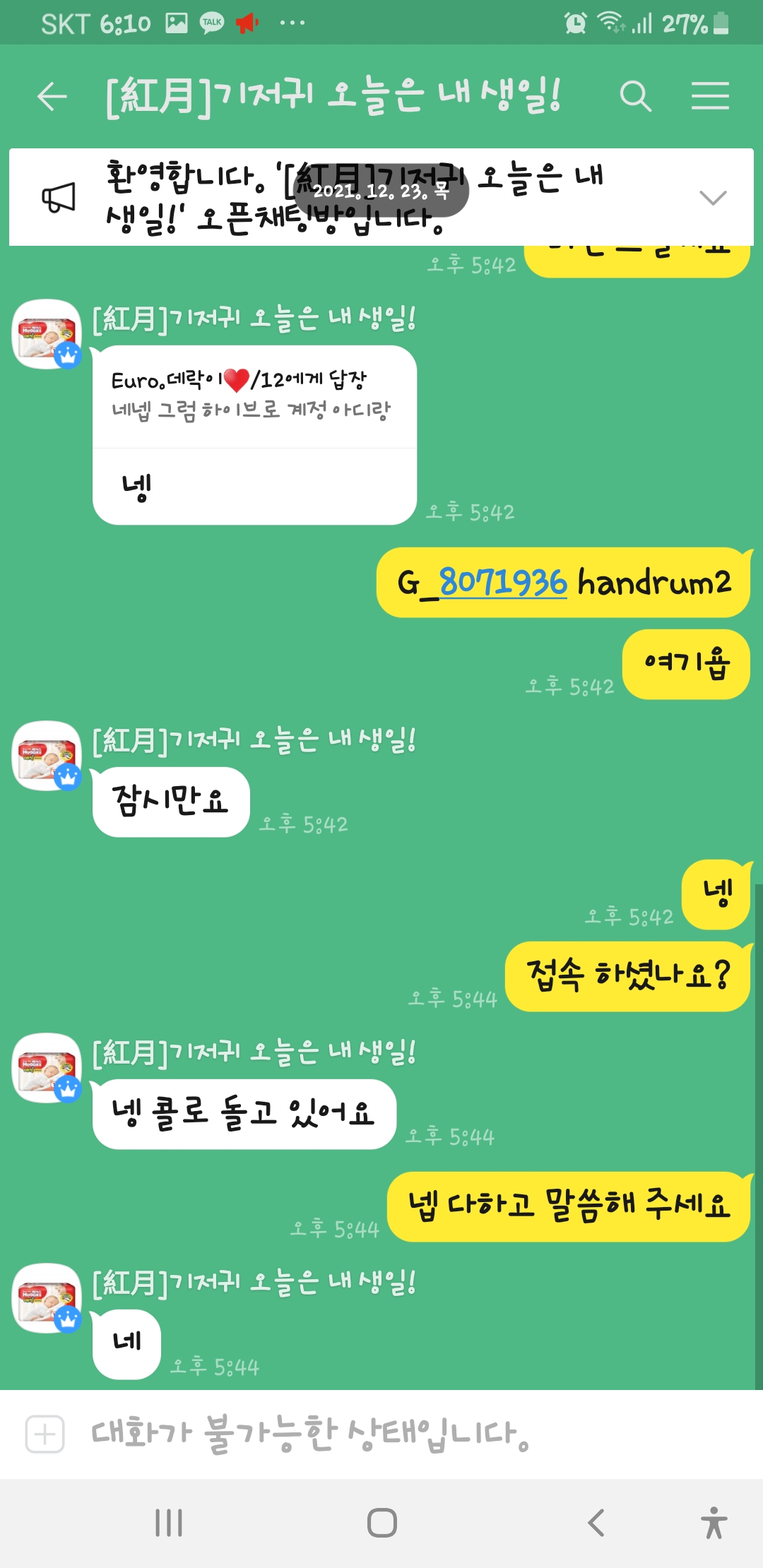Viewport: 763px width, 1568px height.
Task: Open the chat room hamburger menu
Action: coord(709,96)
